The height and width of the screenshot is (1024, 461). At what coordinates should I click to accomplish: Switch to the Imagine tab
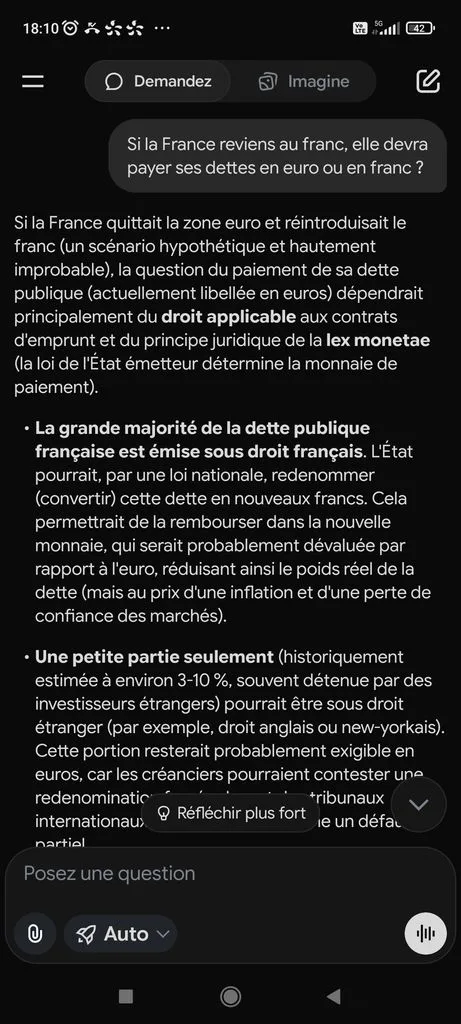(x=304, y=82)
